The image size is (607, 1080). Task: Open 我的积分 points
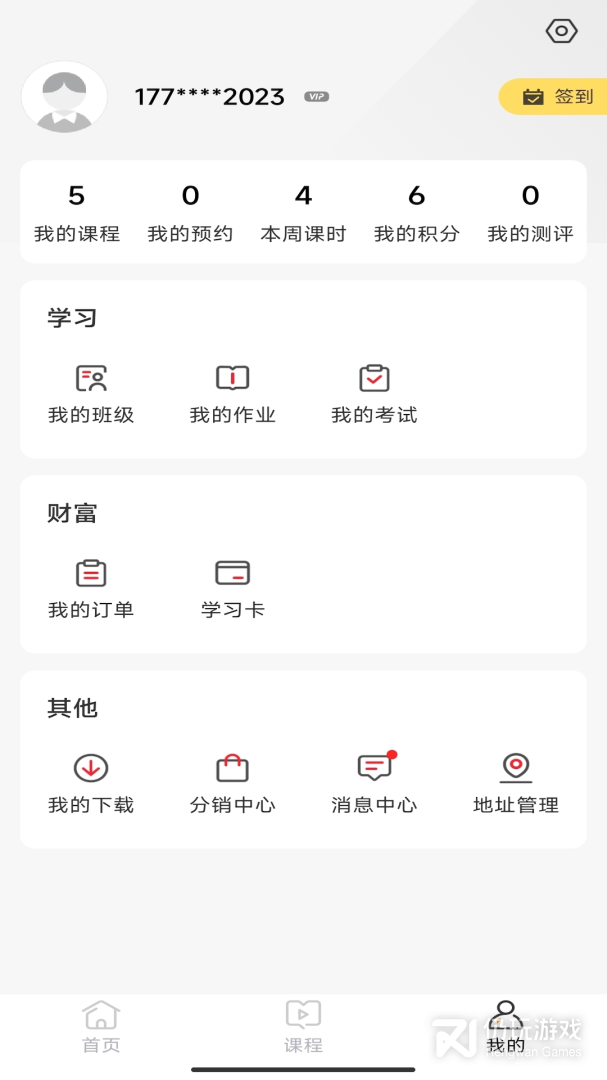[x=417, y=213]
